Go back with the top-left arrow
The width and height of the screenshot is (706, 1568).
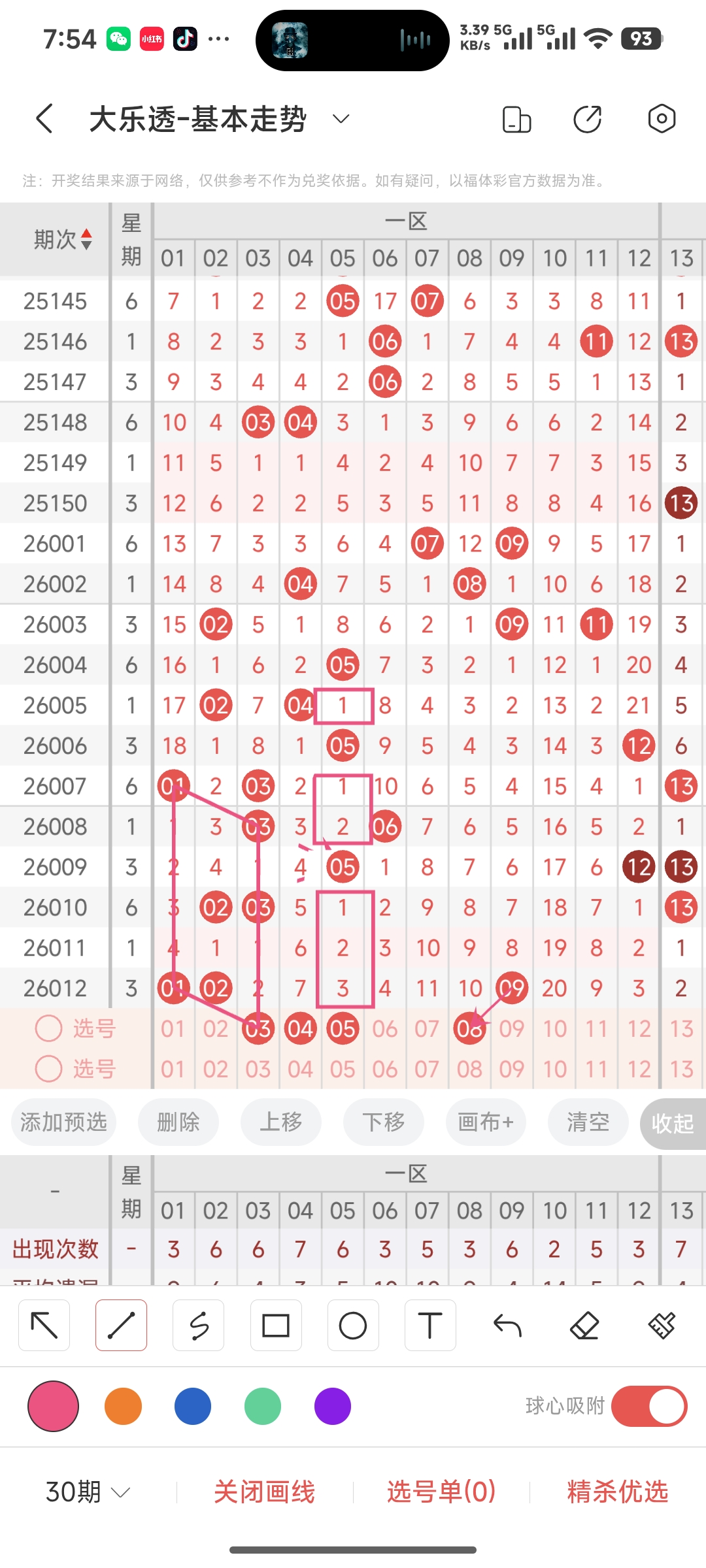point(44,119)
